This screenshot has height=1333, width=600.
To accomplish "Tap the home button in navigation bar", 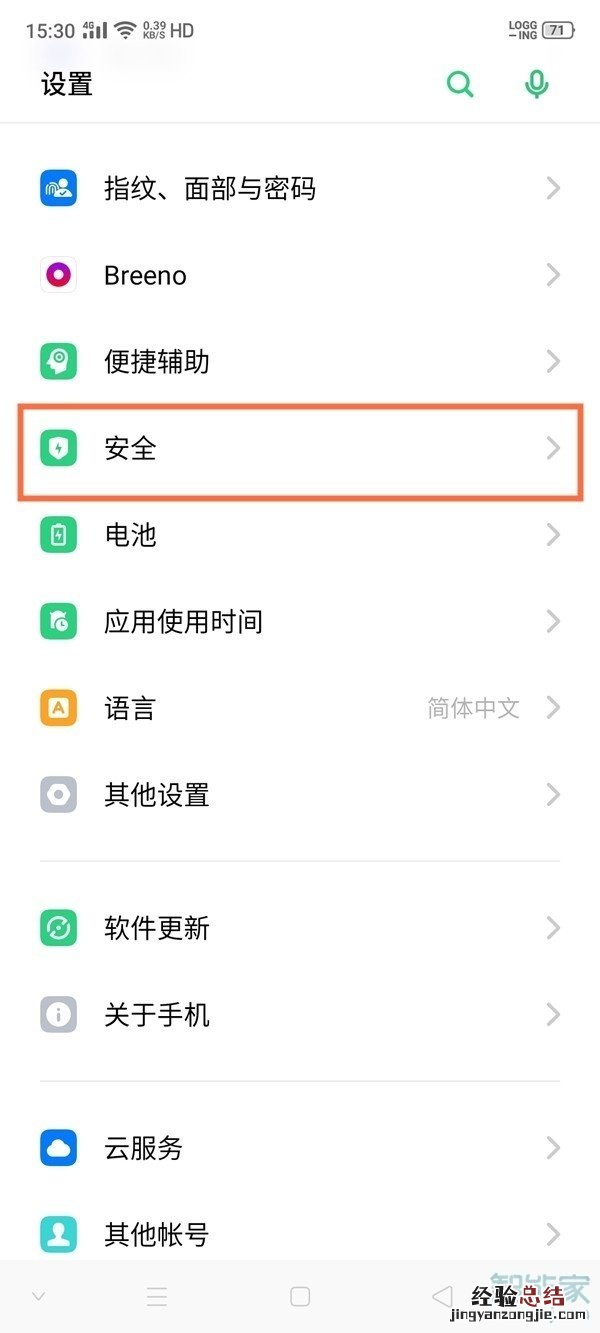I will coord(300,1297).
